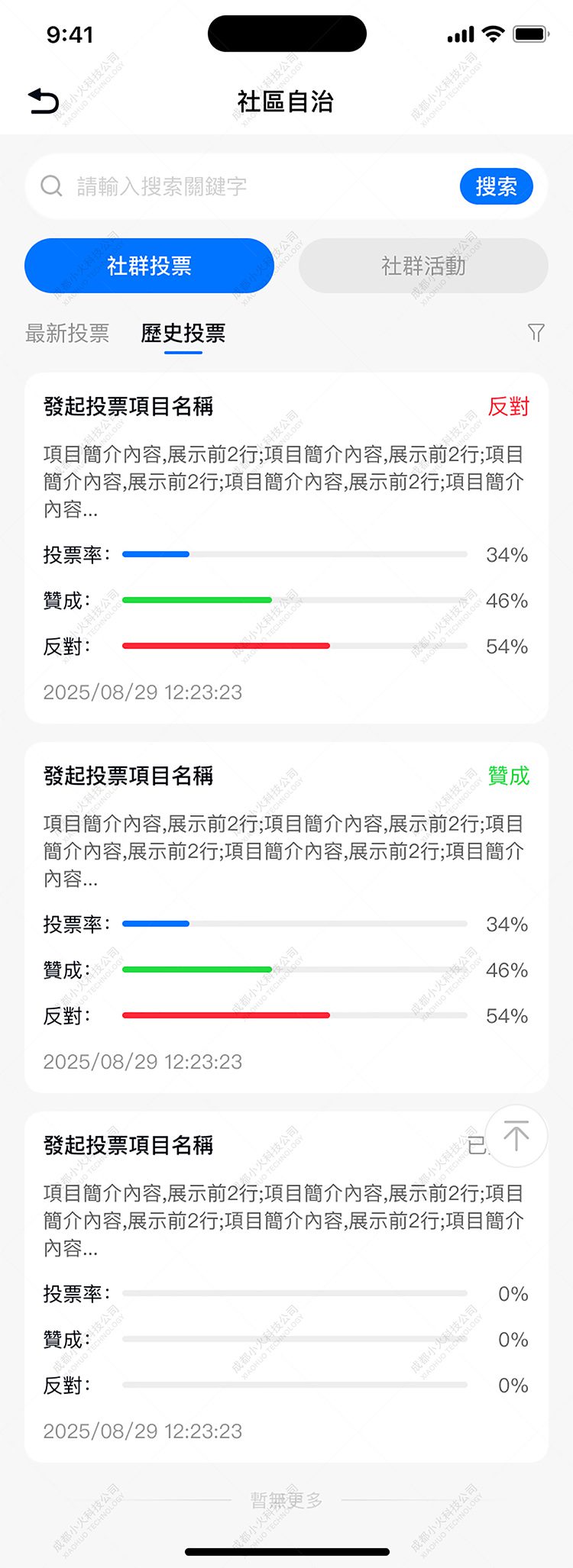Click the magnifier icon in the search bar
The width and height of the screenshot is (573, 1568).
(51, 186)
